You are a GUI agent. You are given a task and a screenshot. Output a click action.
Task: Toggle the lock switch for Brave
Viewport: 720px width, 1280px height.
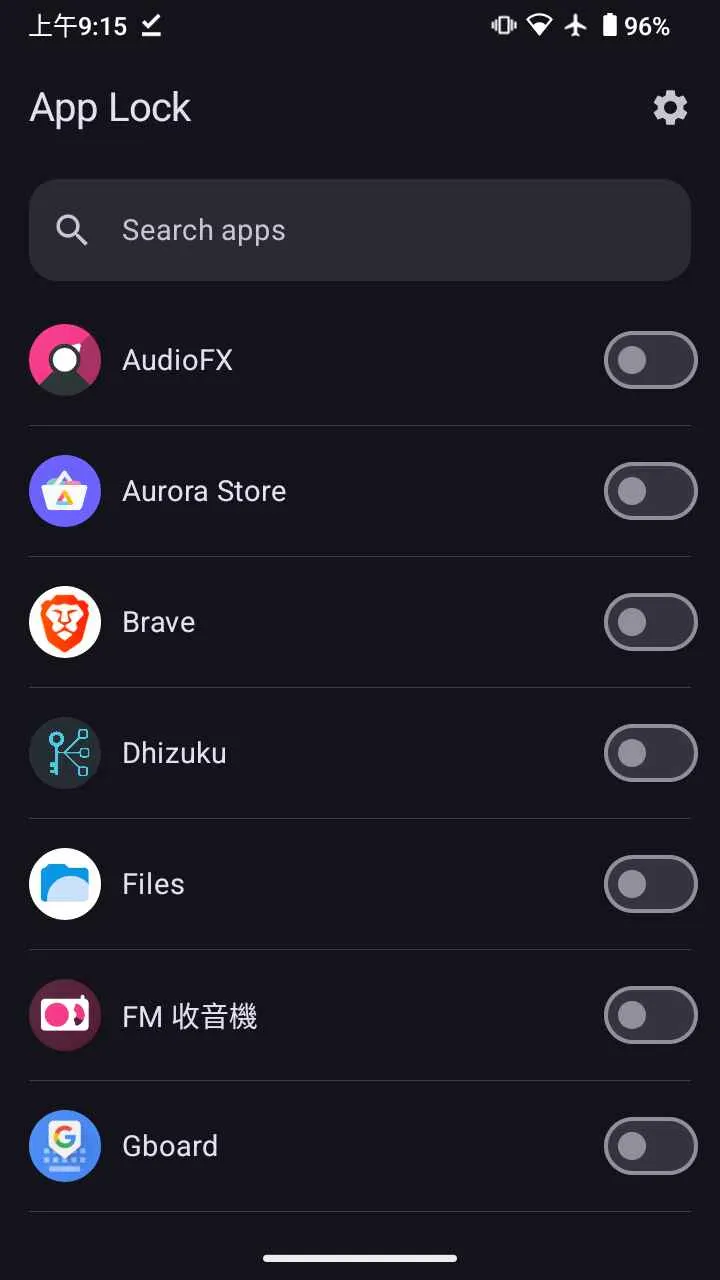coord(650,622)
